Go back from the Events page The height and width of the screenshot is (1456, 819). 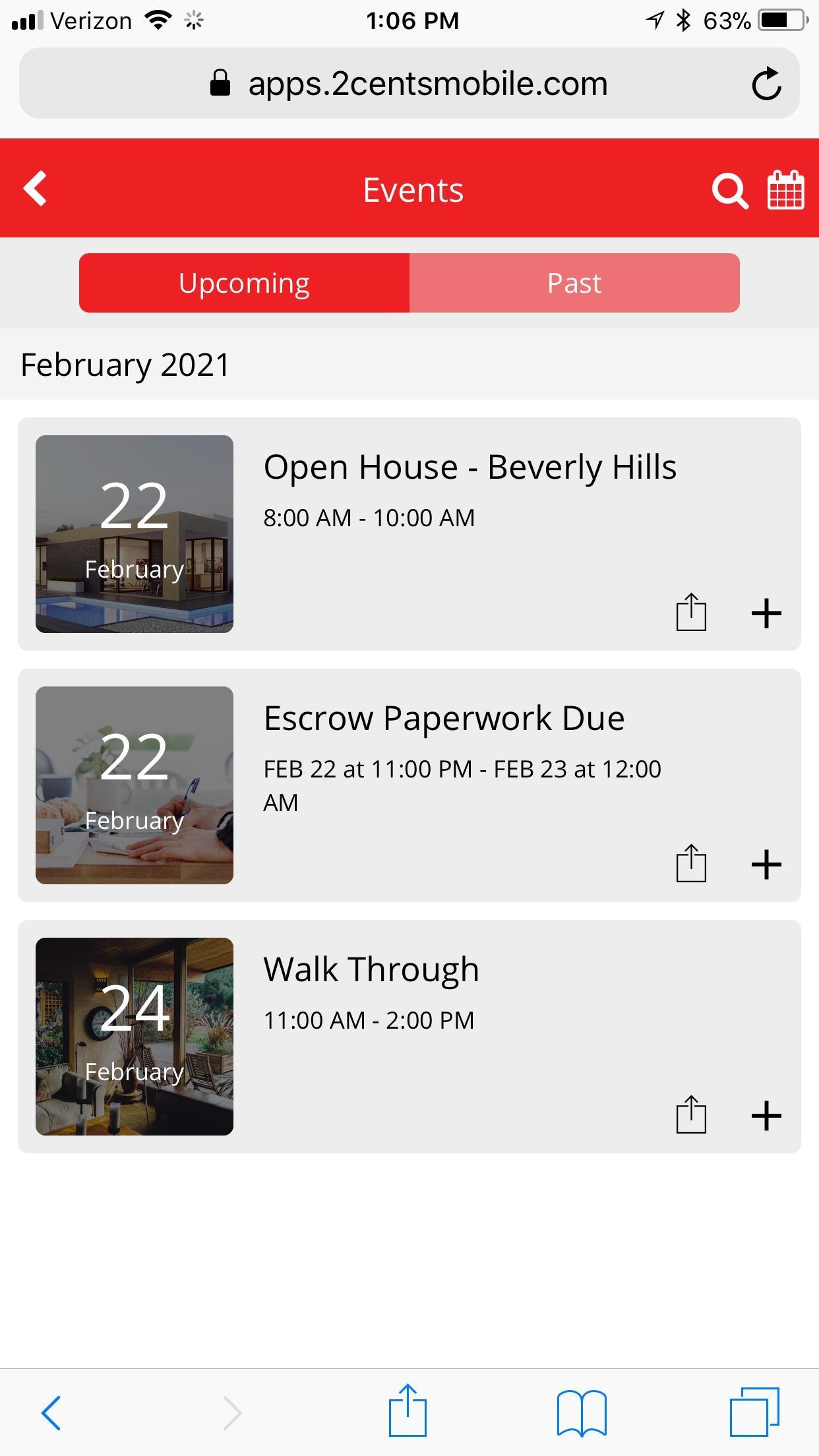pos(36,189)
